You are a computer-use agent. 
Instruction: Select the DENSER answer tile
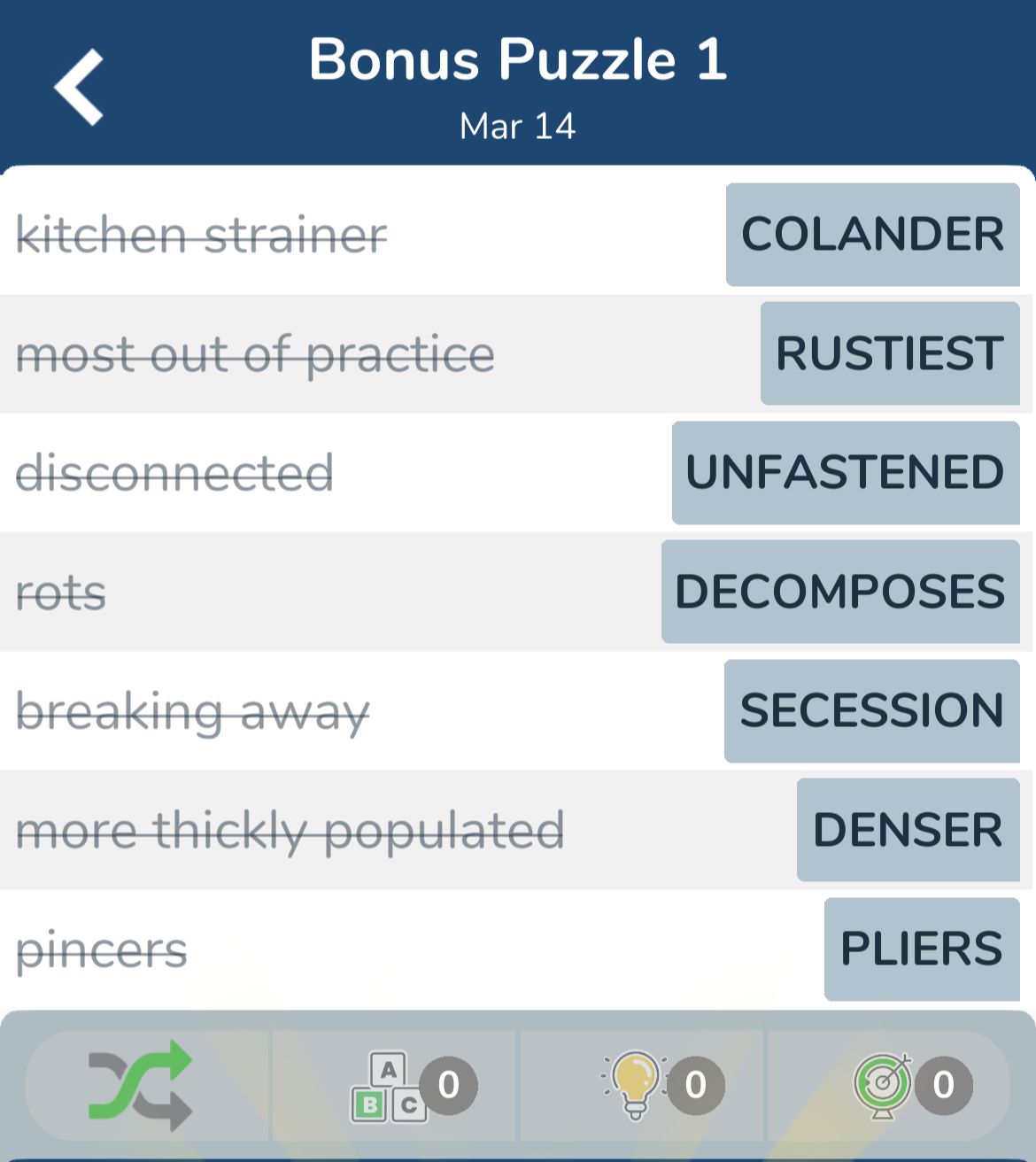tap(908, 830)
